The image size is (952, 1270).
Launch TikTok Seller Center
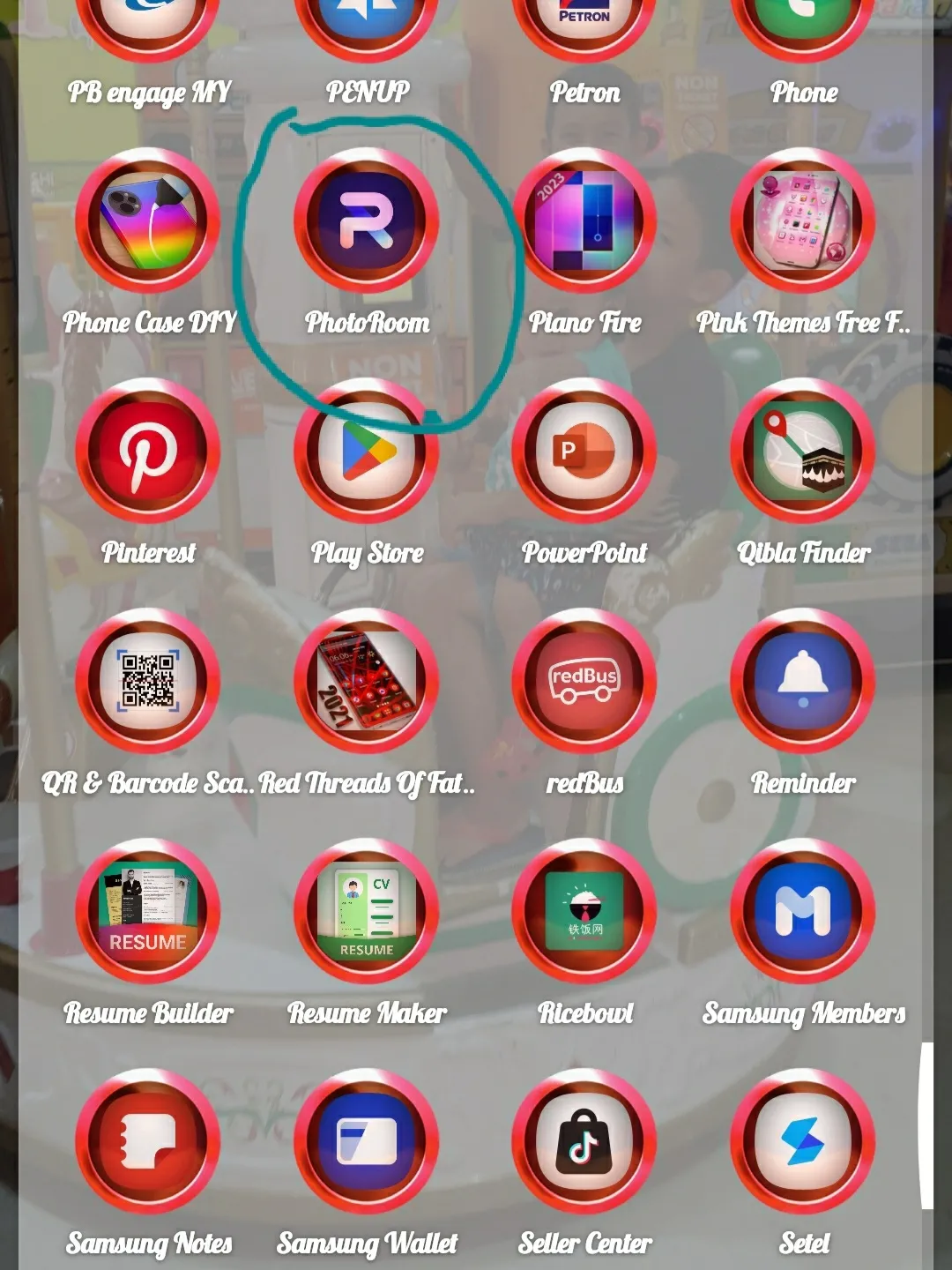click(x=584, y=1141)
